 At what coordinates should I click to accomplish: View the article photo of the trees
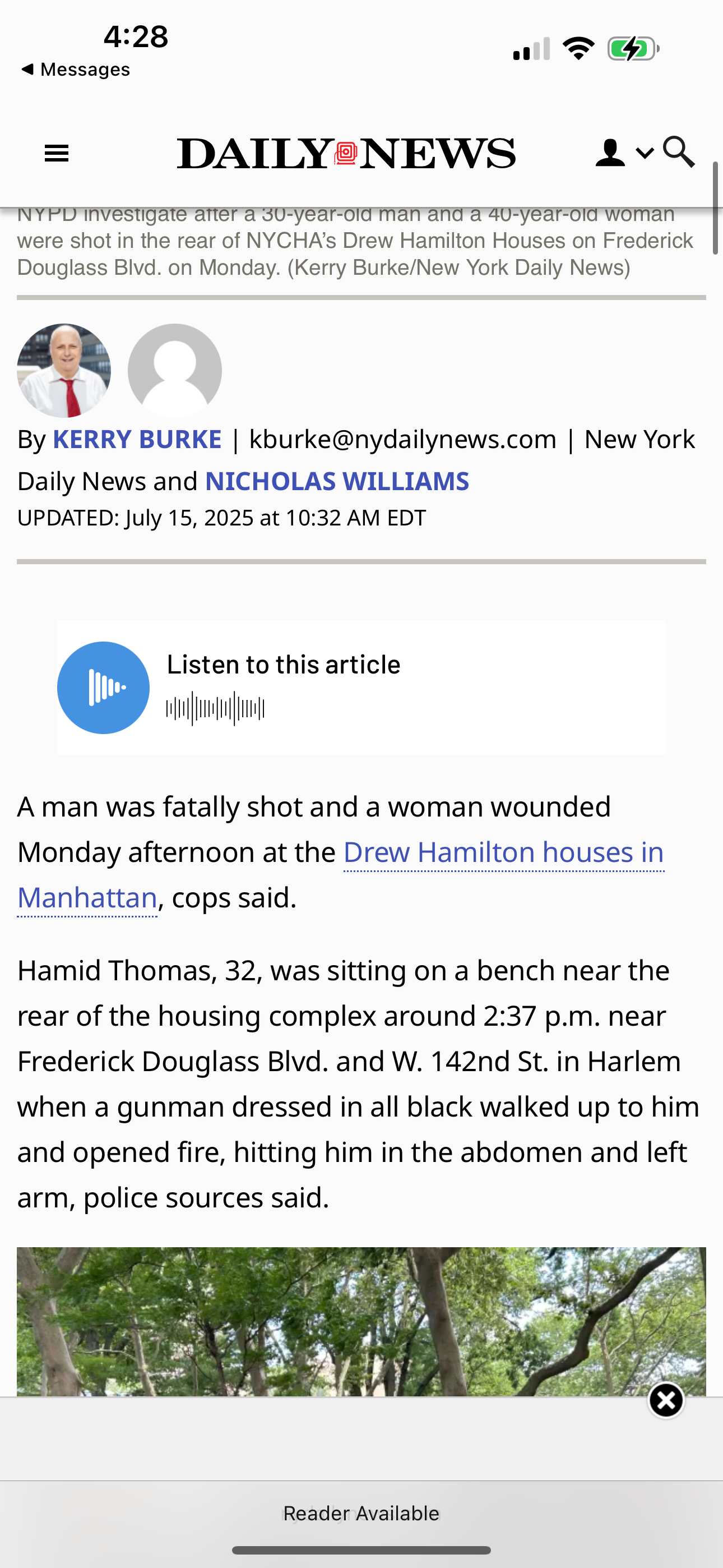360,1321
